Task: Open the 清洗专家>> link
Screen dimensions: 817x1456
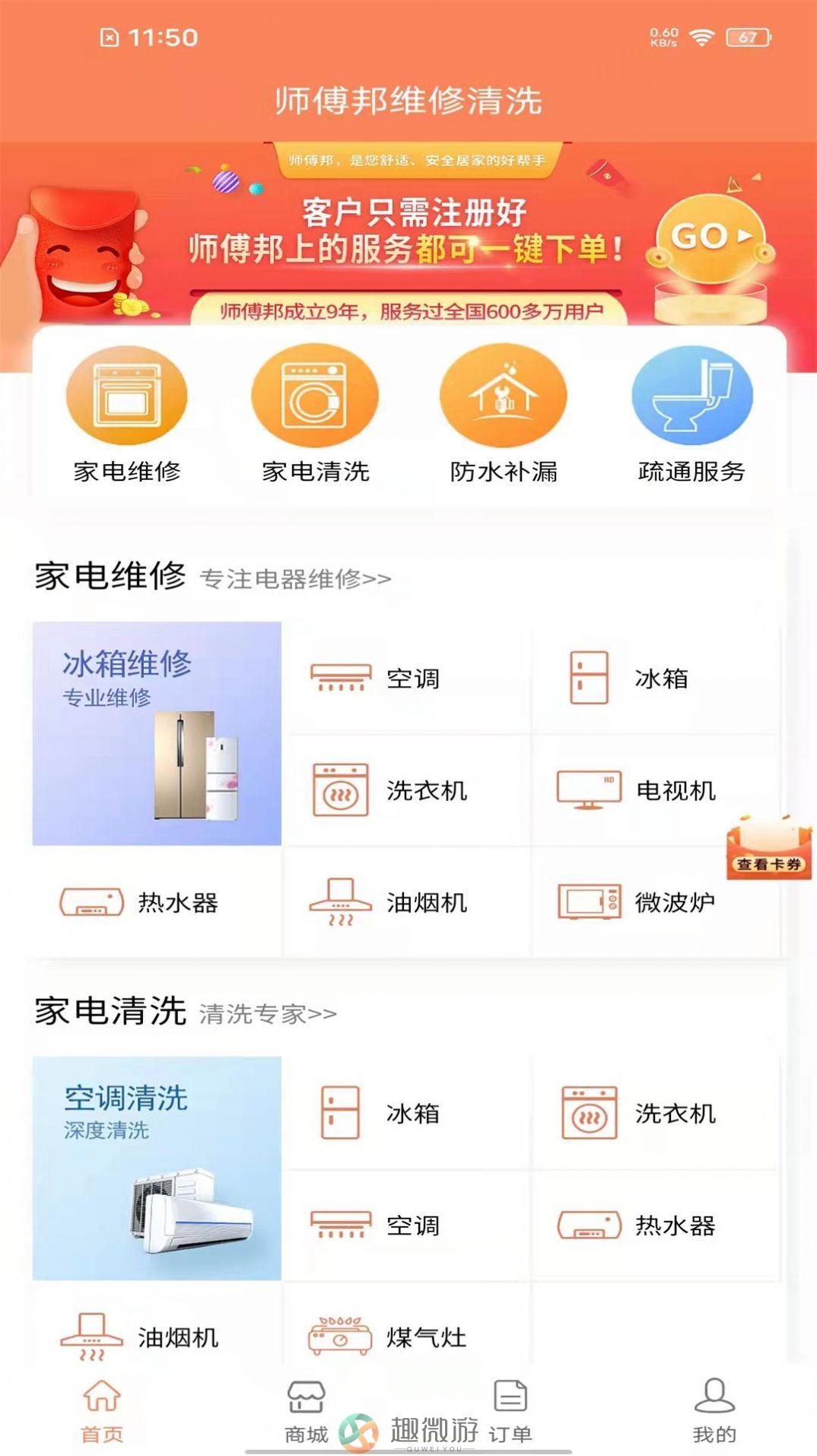Action: 268,1014
